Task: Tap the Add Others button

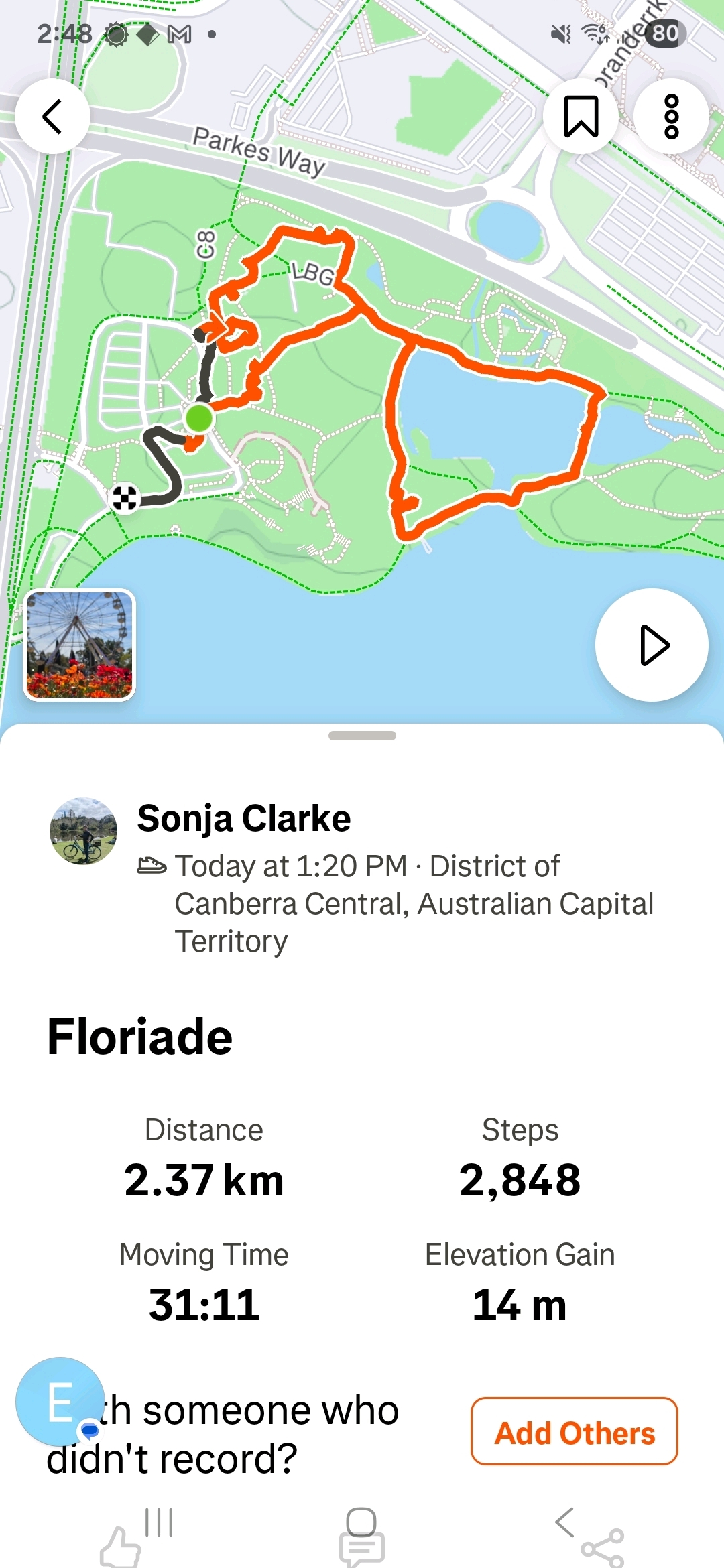Action: click(x=574, y=1431)
